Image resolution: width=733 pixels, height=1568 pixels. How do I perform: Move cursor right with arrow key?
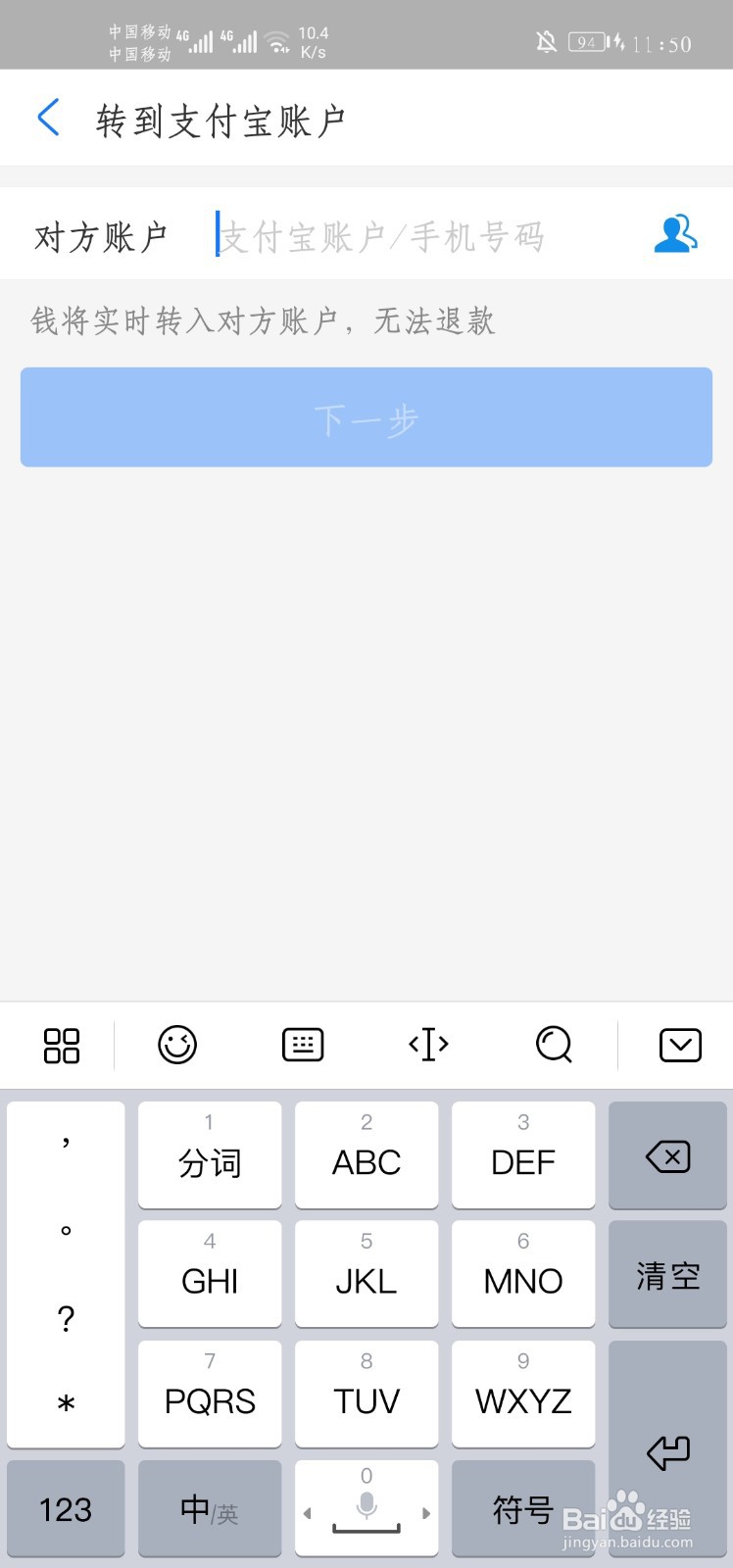(427, 1513)
